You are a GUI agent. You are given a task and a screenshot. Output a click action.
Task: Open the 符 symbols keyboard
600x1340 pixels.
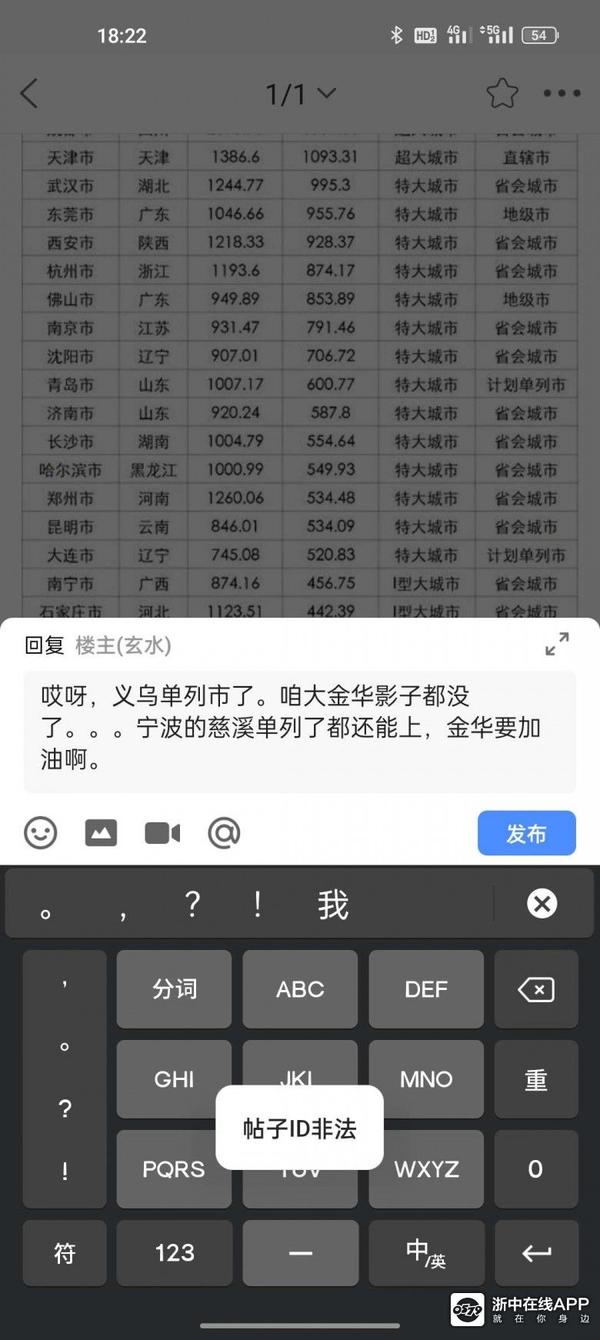(65, 1253)
